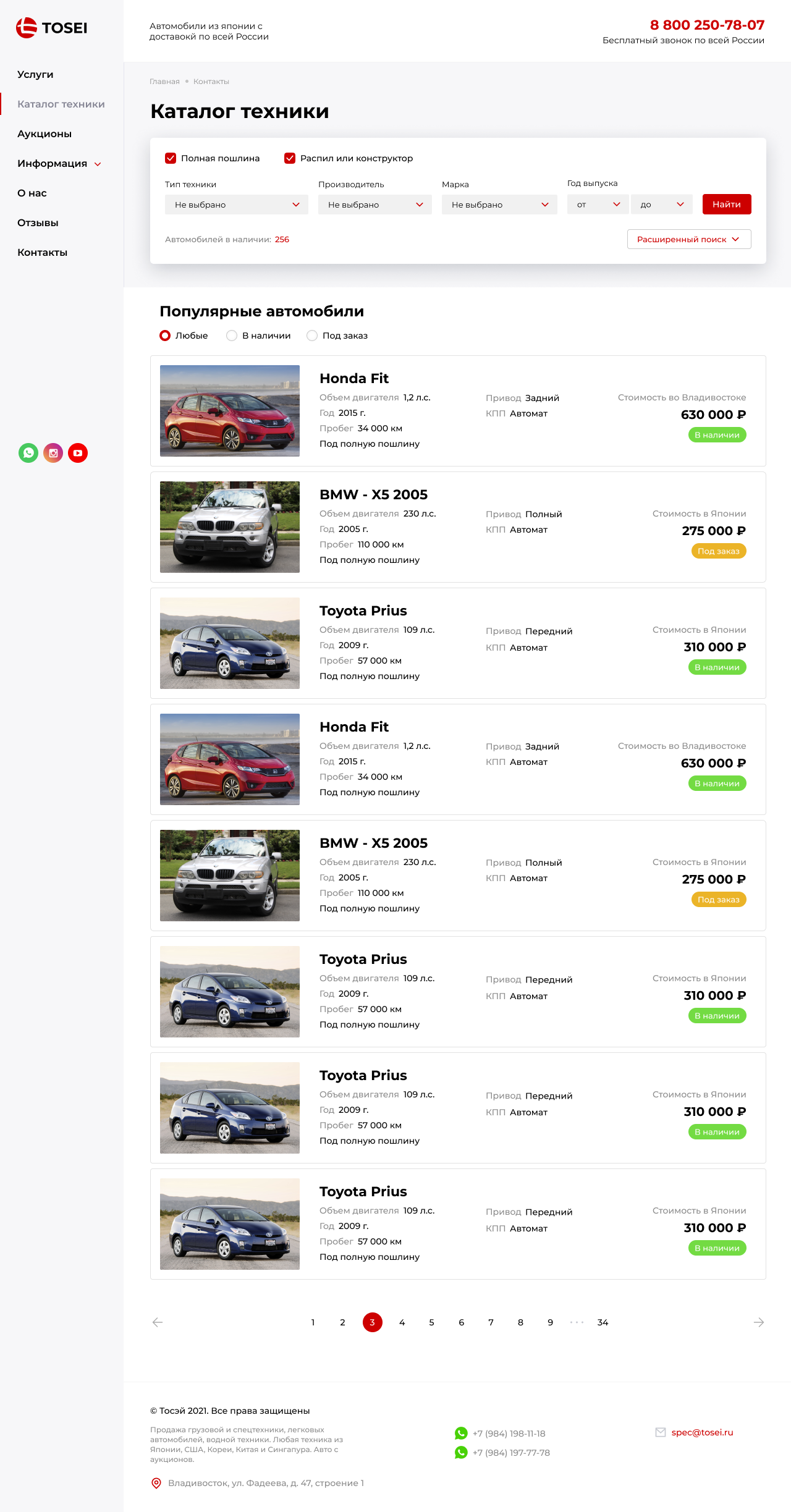Image resolution: width=791 pixels, height=1512 pixels.
Task: Go to page 4 of results
Action: coord(402,1322)
